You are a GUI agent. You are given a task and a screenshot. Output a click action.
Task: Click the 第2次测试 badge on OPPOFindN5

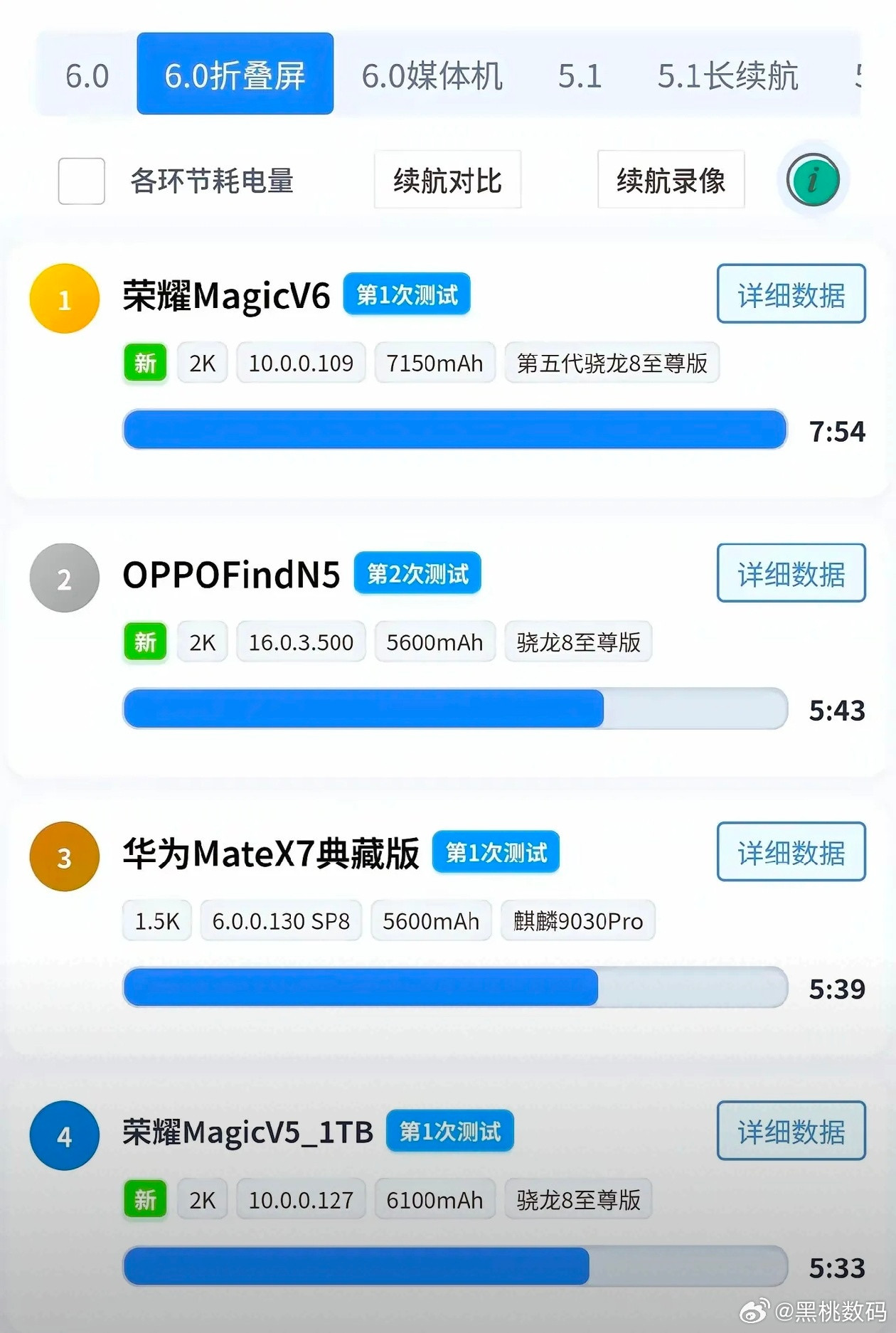(417, 574)
